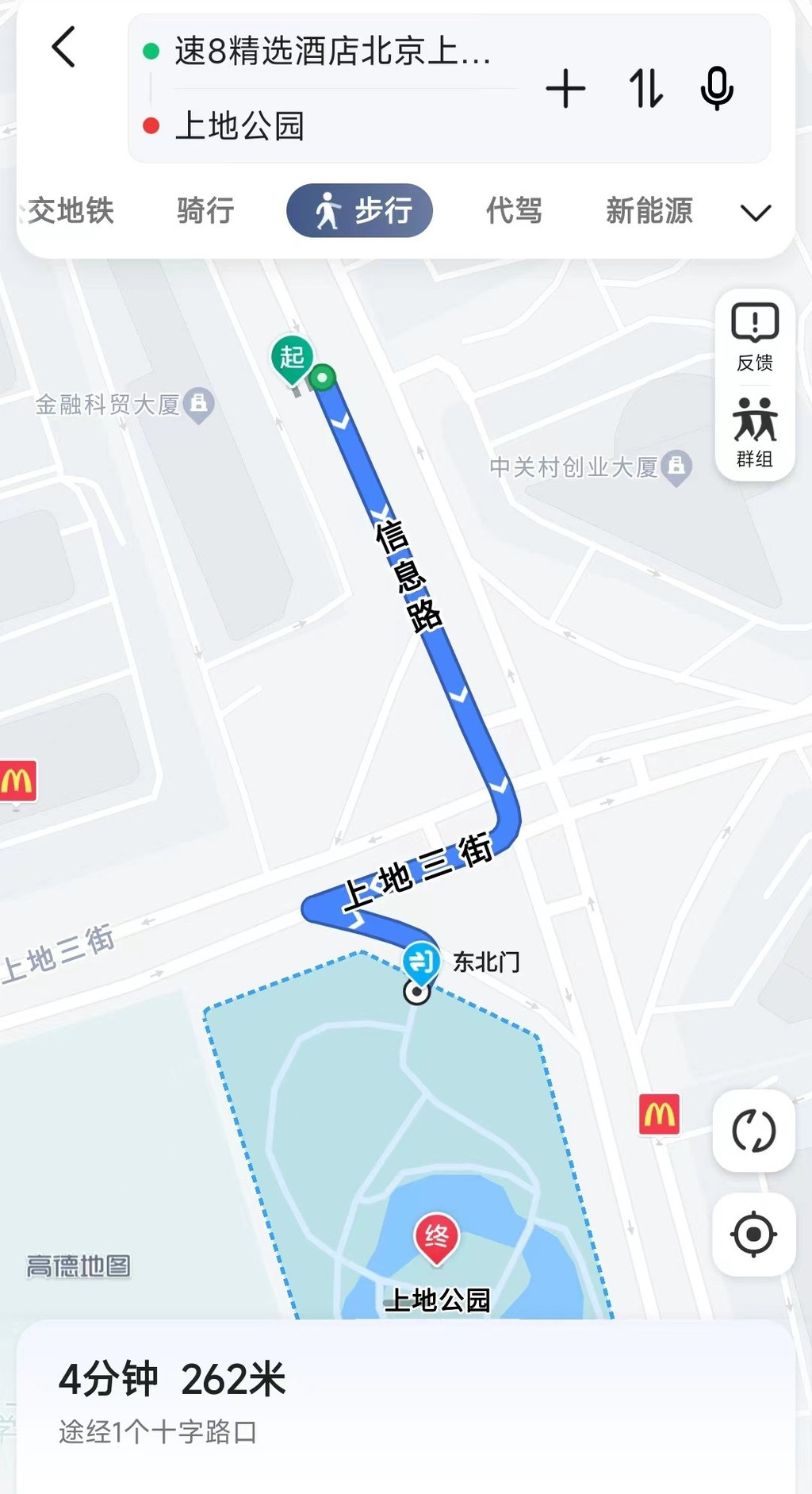Swap start and destination

[x=645, y=88]
